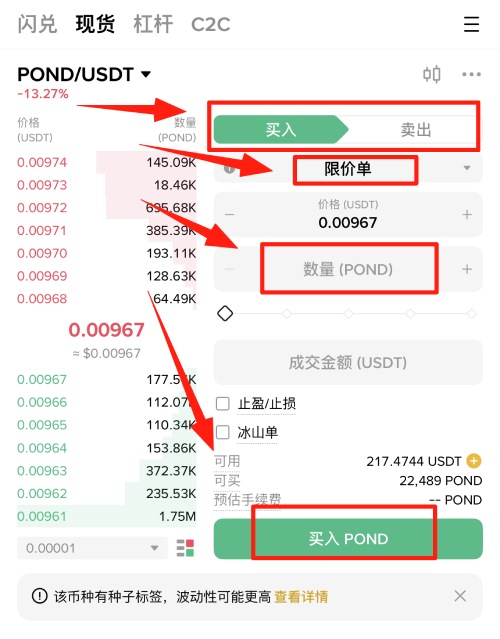
Task: Open the hamburger menu
Action: 471,24
